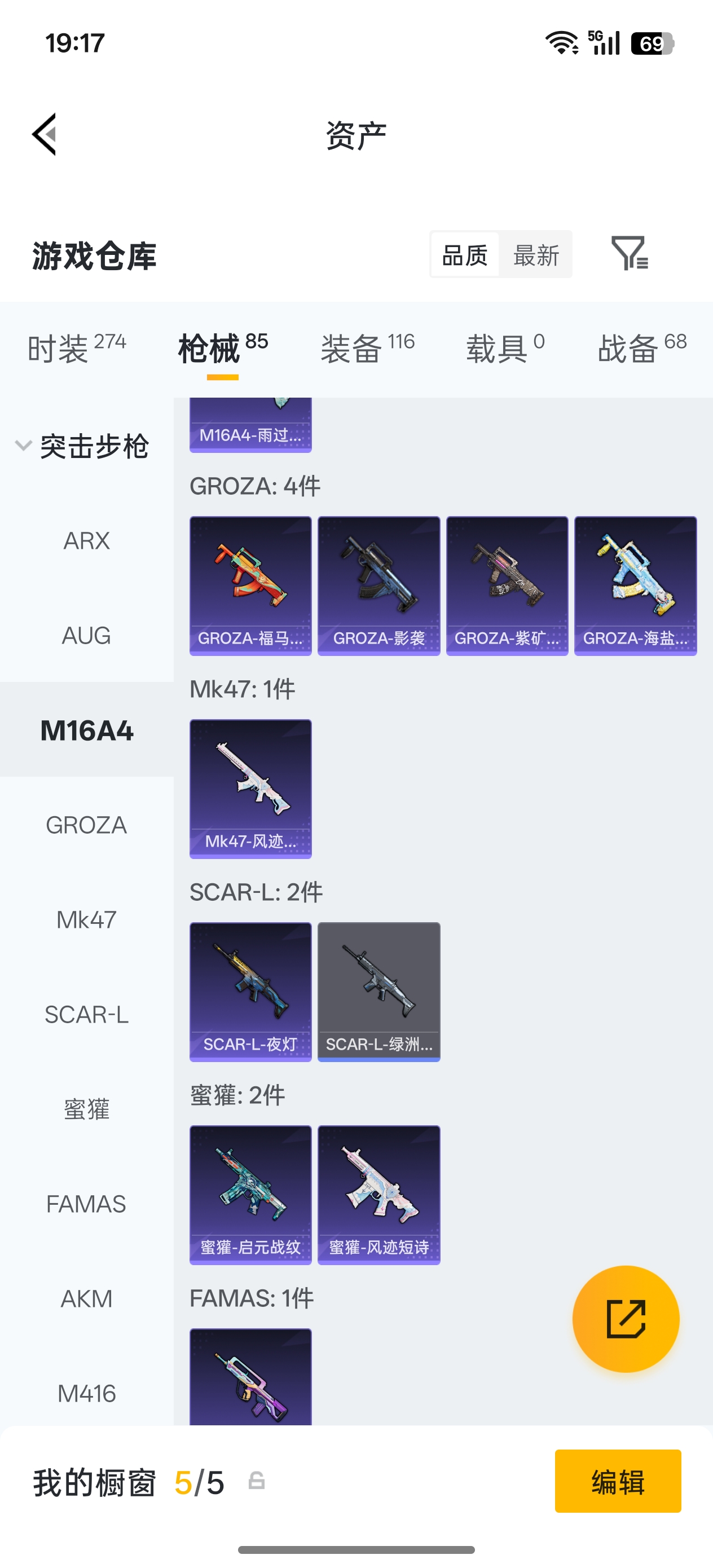Jump to ARX in the sidebar

coord(86,540)
